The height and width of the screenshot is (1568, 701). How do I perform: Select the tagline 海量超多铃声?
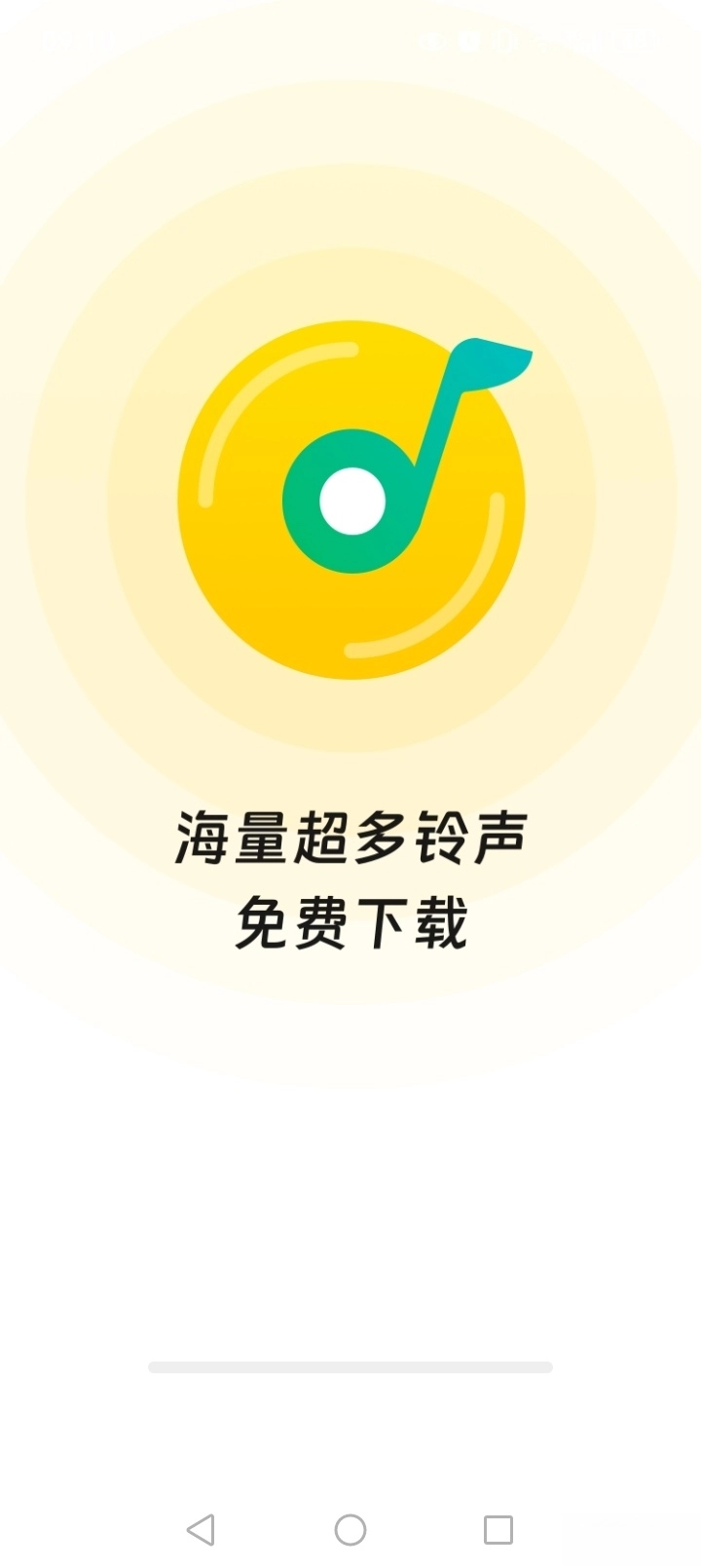350,839
